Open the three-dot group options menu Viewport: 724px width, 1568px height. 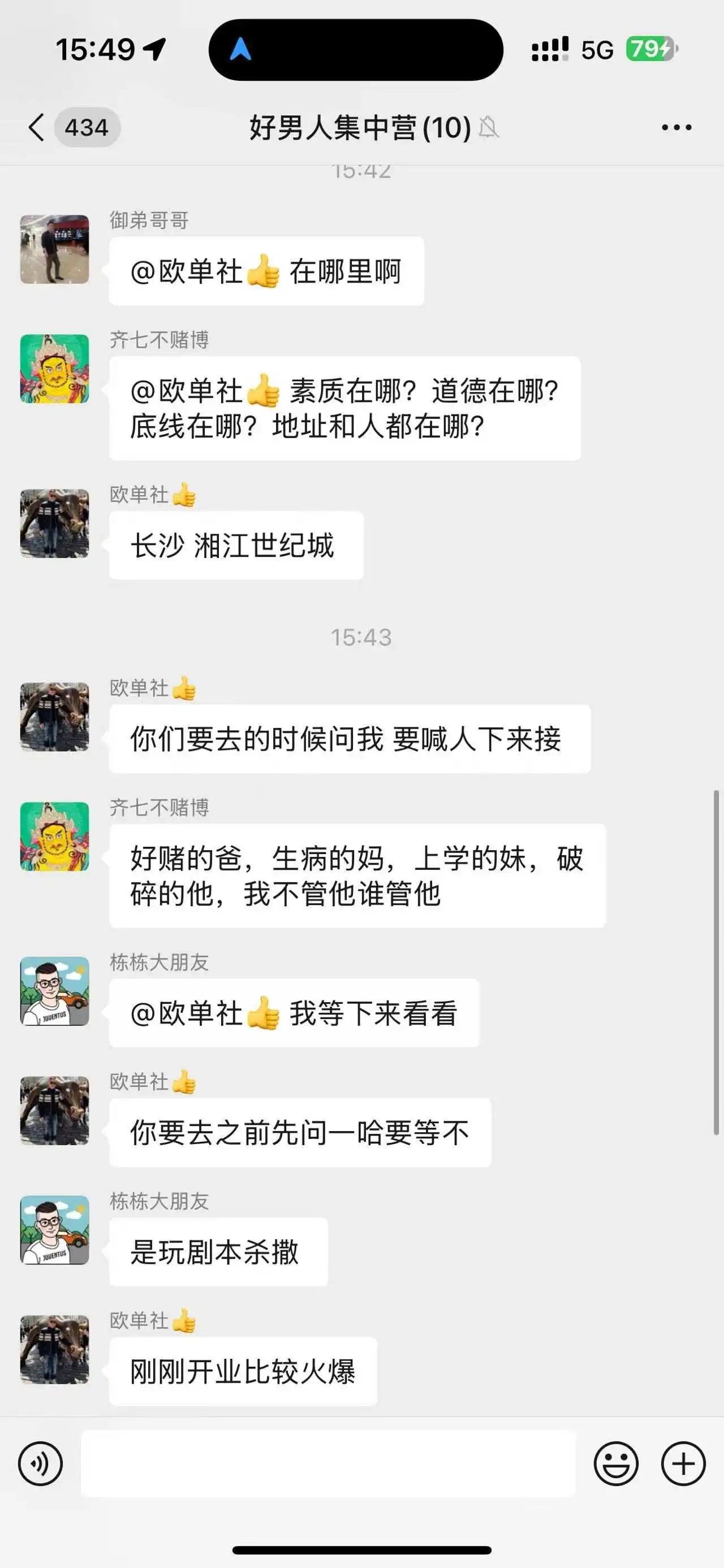click(675, 127)
